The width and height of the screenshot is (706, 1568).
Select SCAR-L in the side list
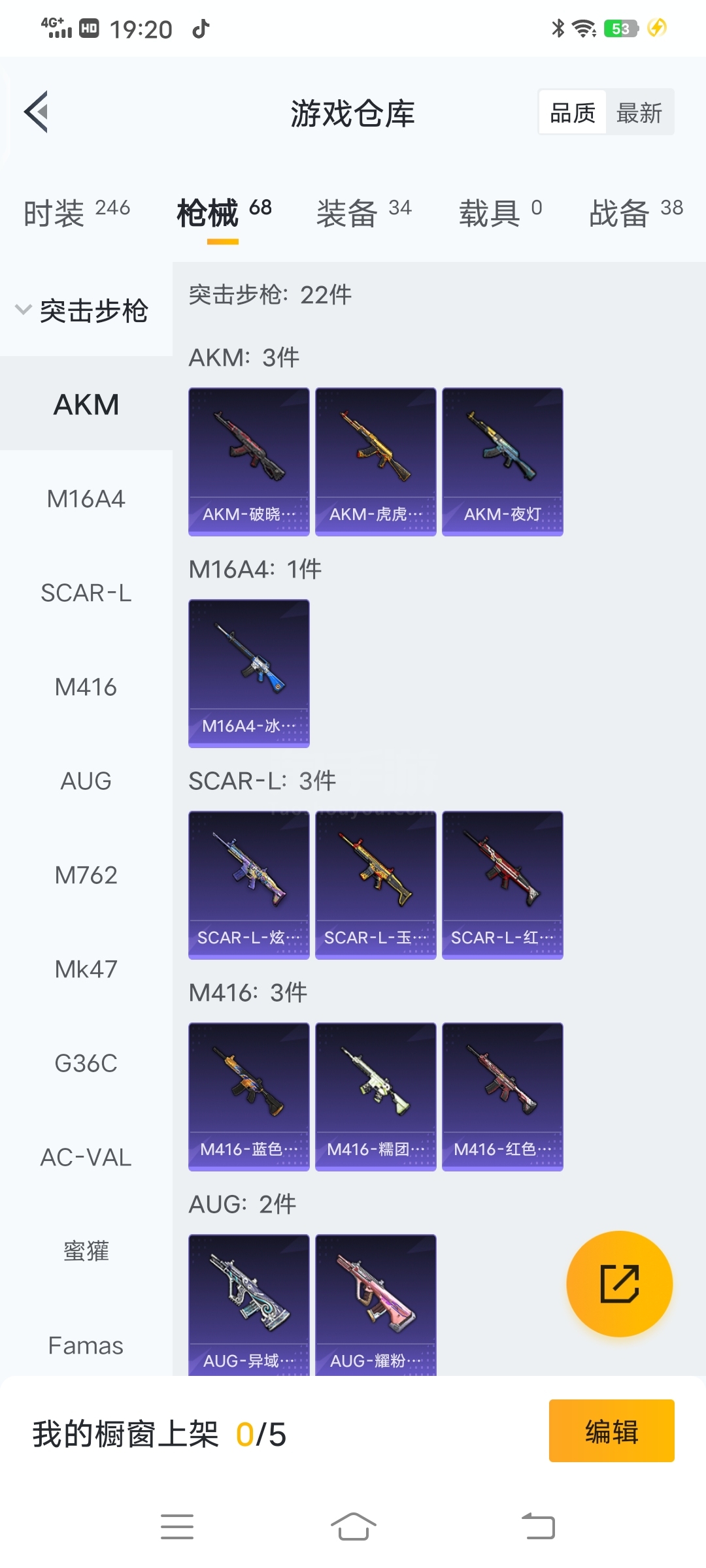click(86, 593)
